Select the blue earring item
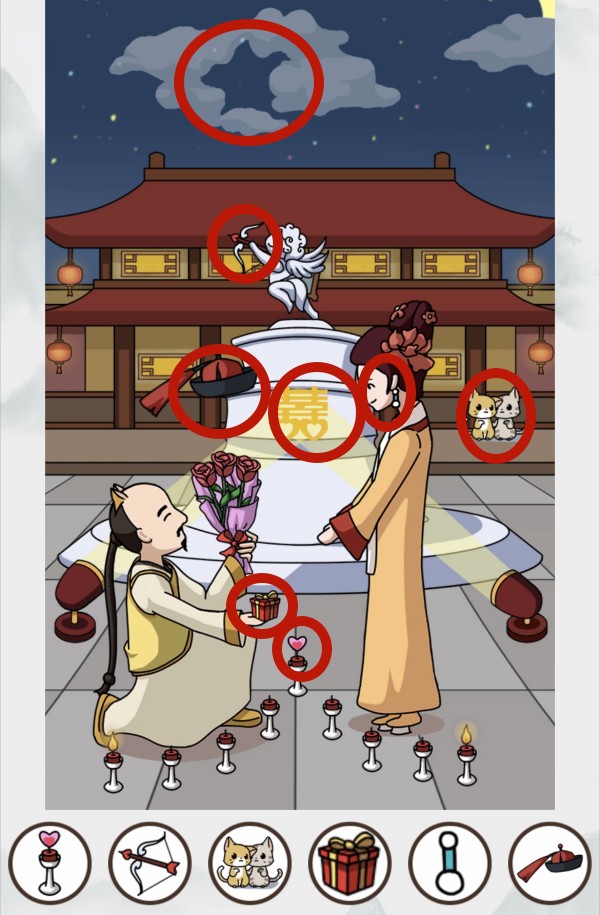The height and width of the screenshot is (915, 600). (x=450, y=862)
